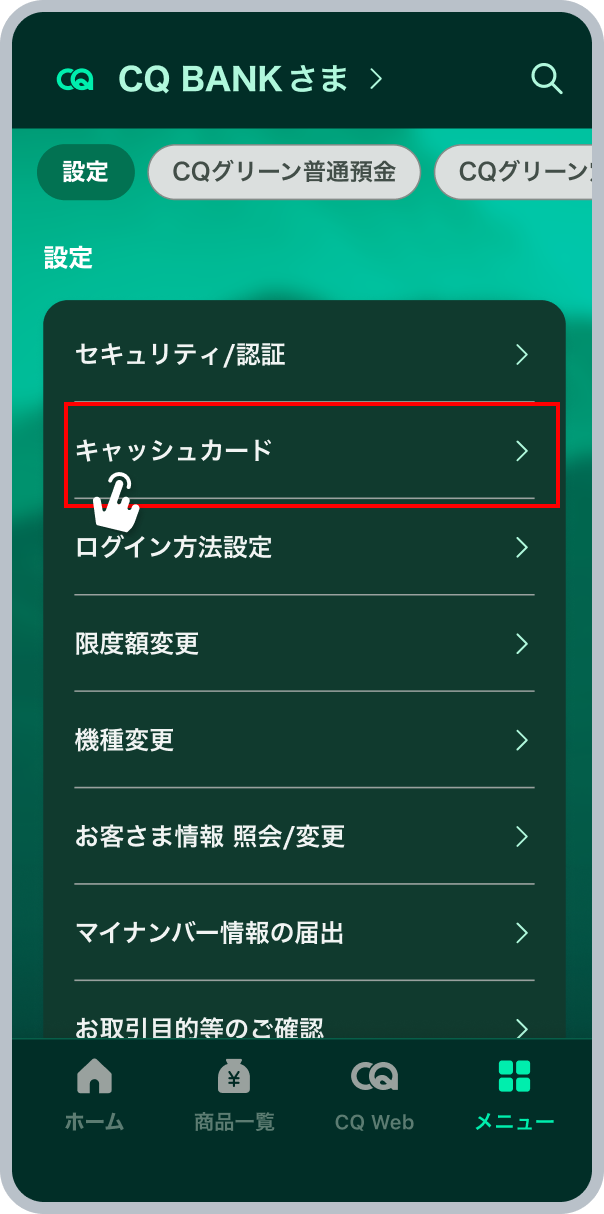Select the 設定 chip
The image size is (604, 1214).
(85, 172)
